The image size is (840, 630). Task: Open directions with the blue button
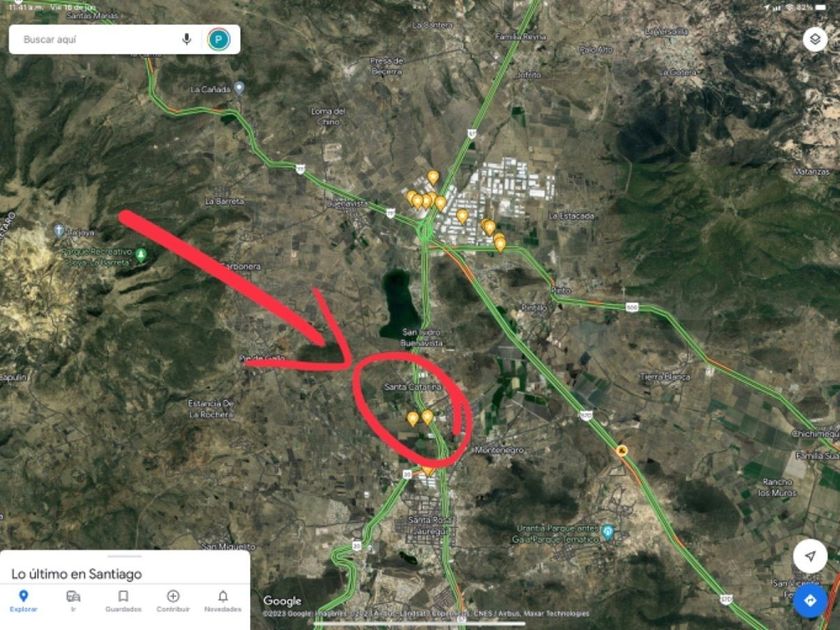(x=811, y=601)
